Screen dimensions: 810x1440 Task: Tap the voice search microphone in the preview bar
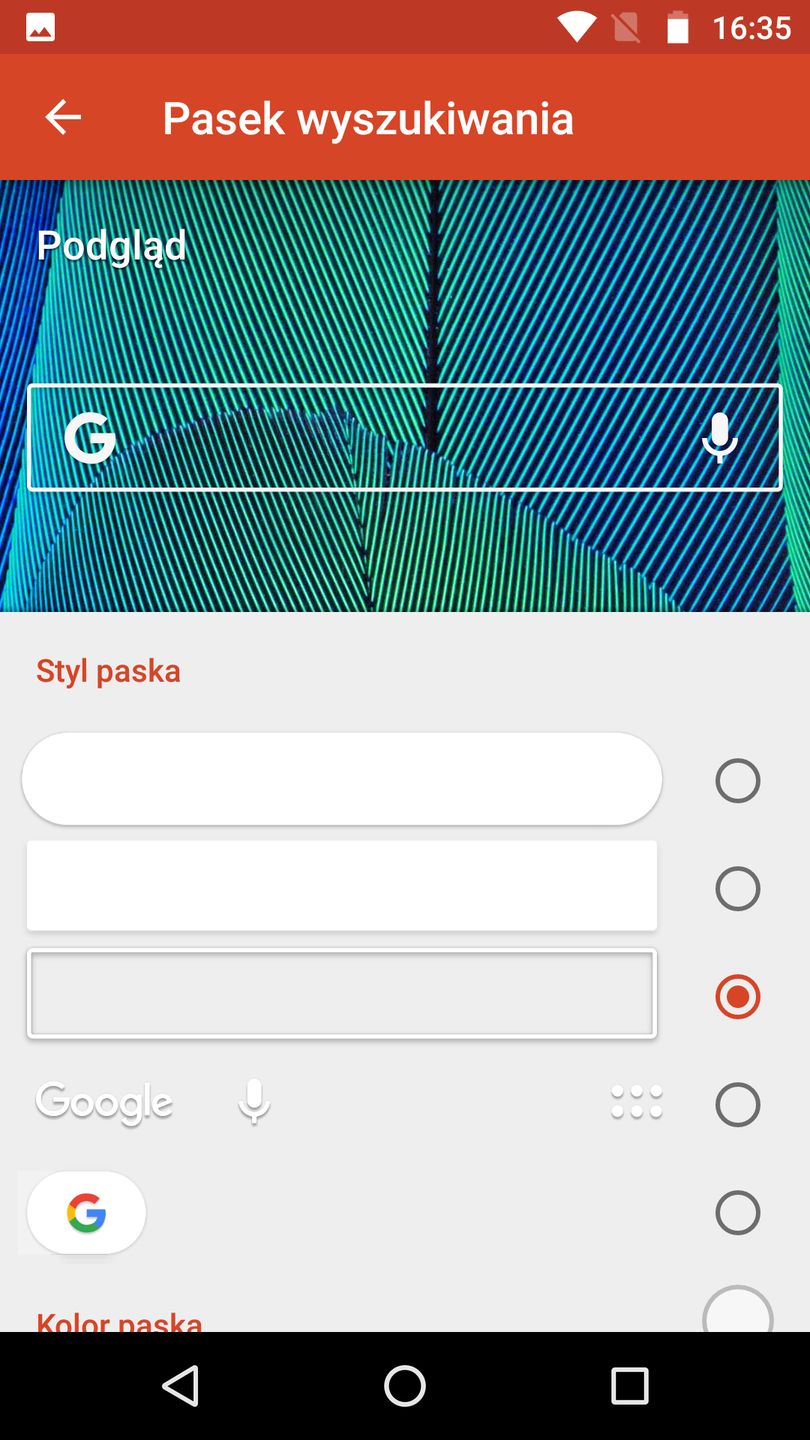pos(719,437)
